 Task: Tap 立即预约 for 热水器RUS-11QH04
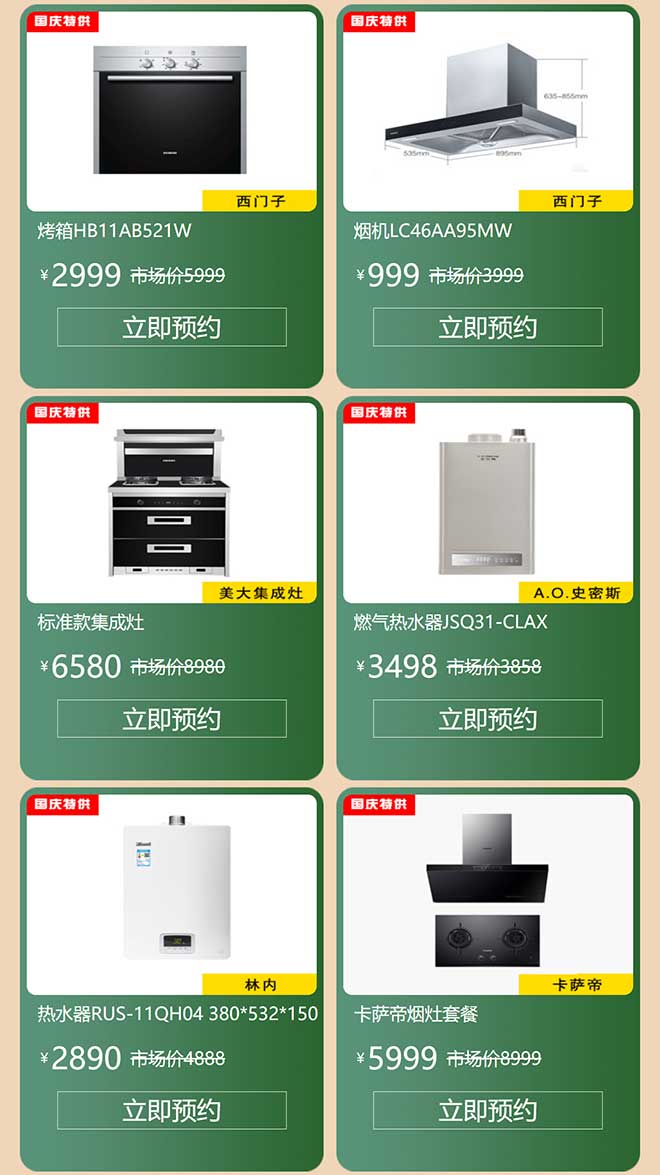point(171,1110)
